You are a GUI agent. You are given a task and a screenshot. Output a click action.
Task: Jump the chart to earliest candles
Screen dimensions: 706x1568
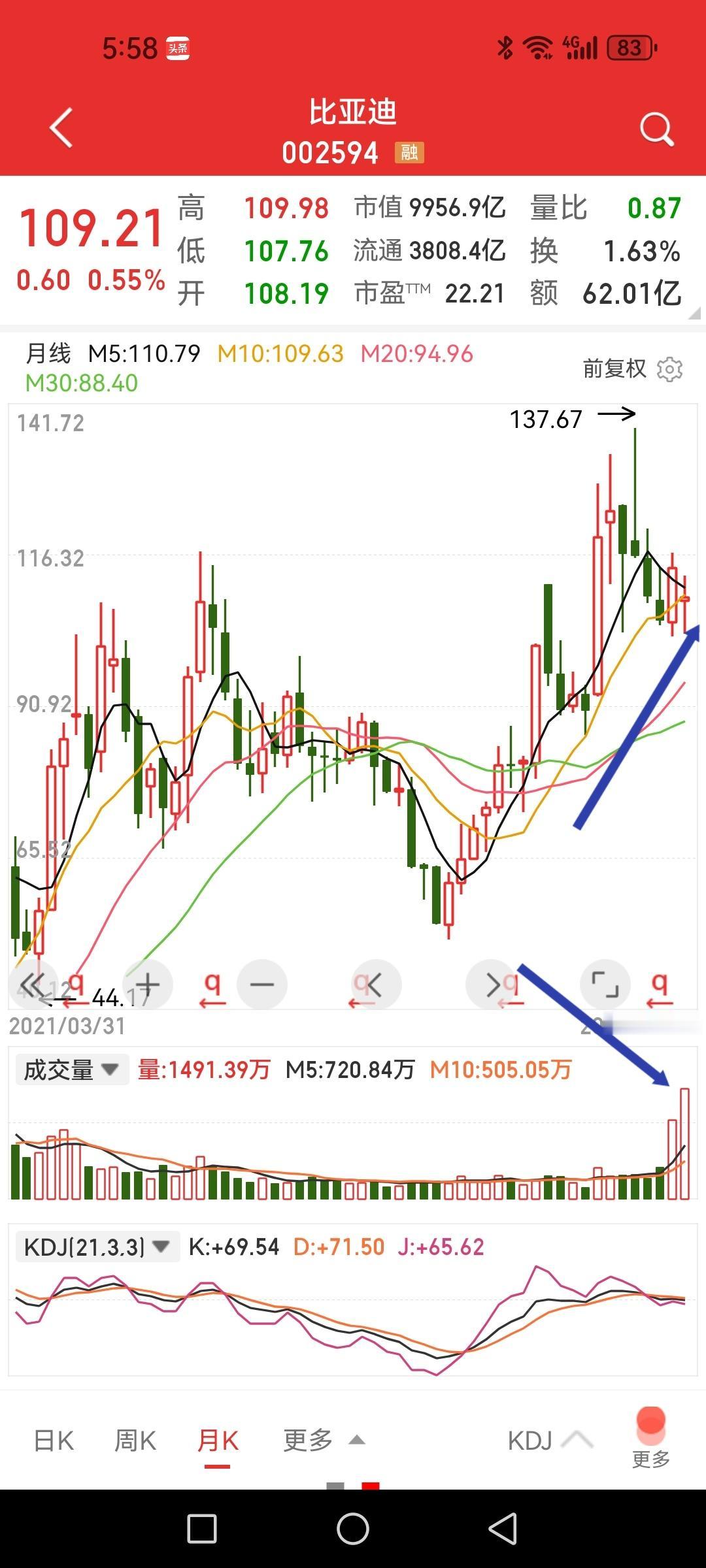coord(33,984)
